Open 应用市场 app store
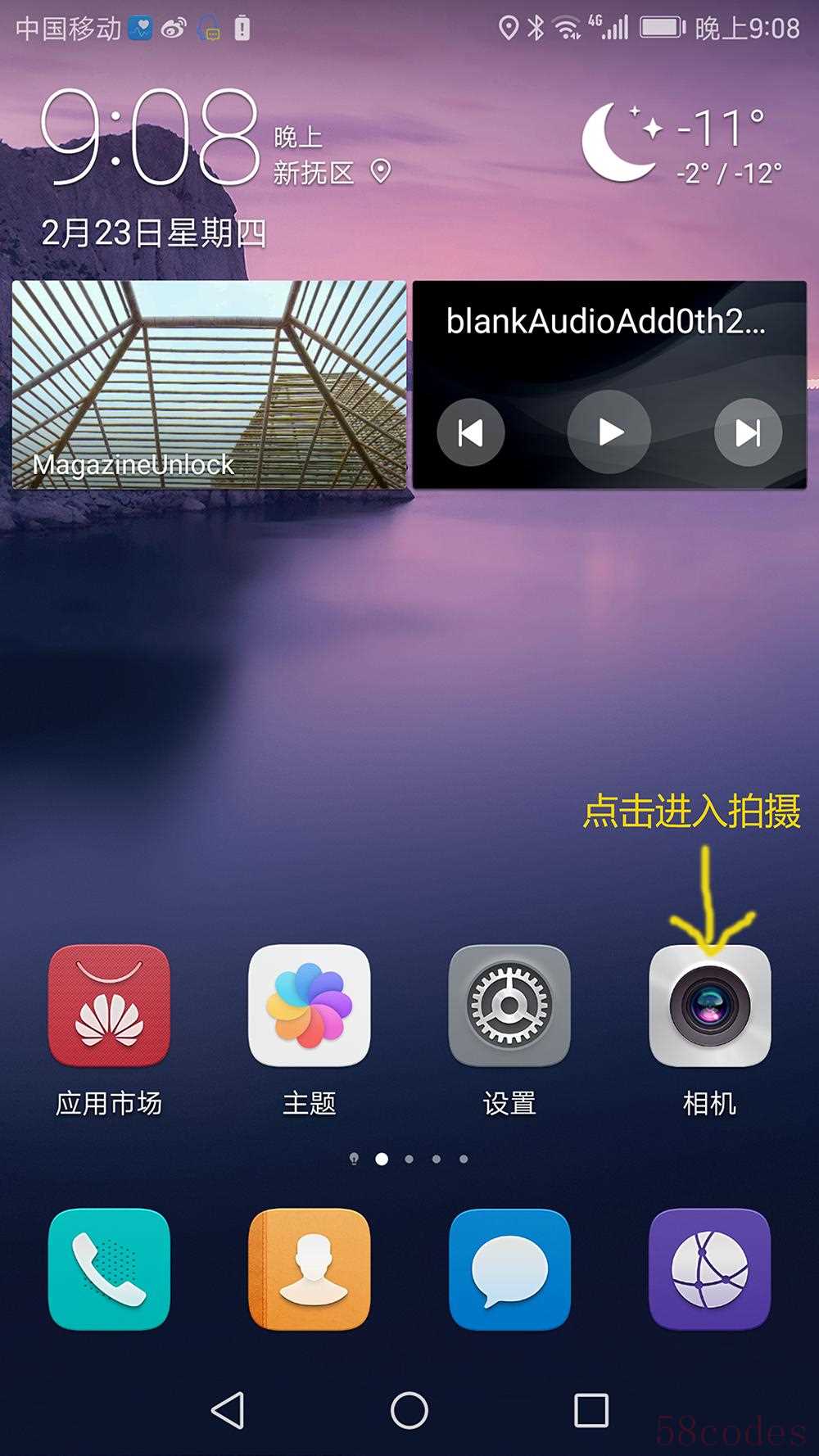Image resolution: width=819 pixels, height=1456 pixels. (x=109, y=1006)
